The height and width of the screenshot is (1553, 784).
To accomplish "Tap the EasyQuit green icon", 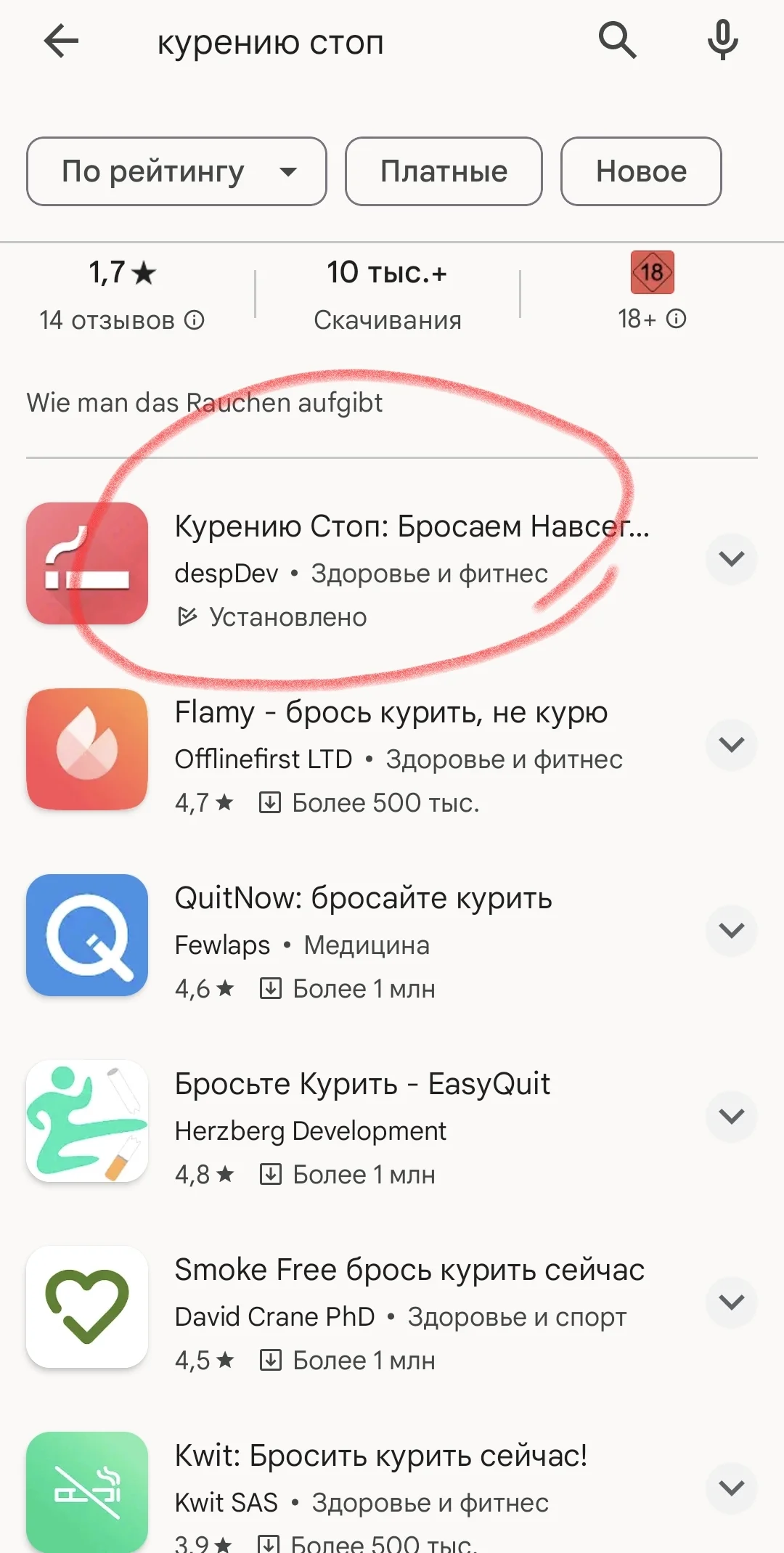I will 86,1122.
